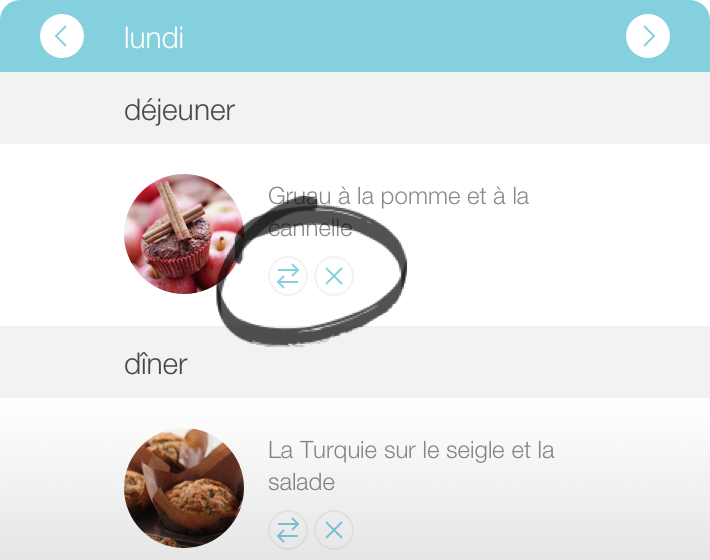Viewport: 710px width, 560px height.
Task: Remove the La Turquie sur le seigle meal
Action: 334,529
